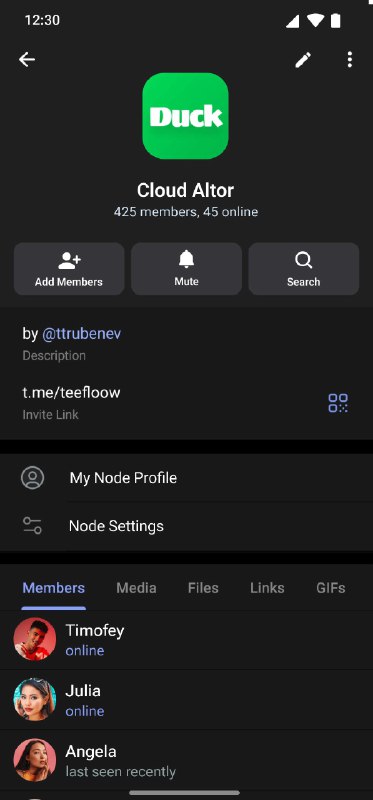Open the three-dot overflow menu

click(x=350, y=60)
